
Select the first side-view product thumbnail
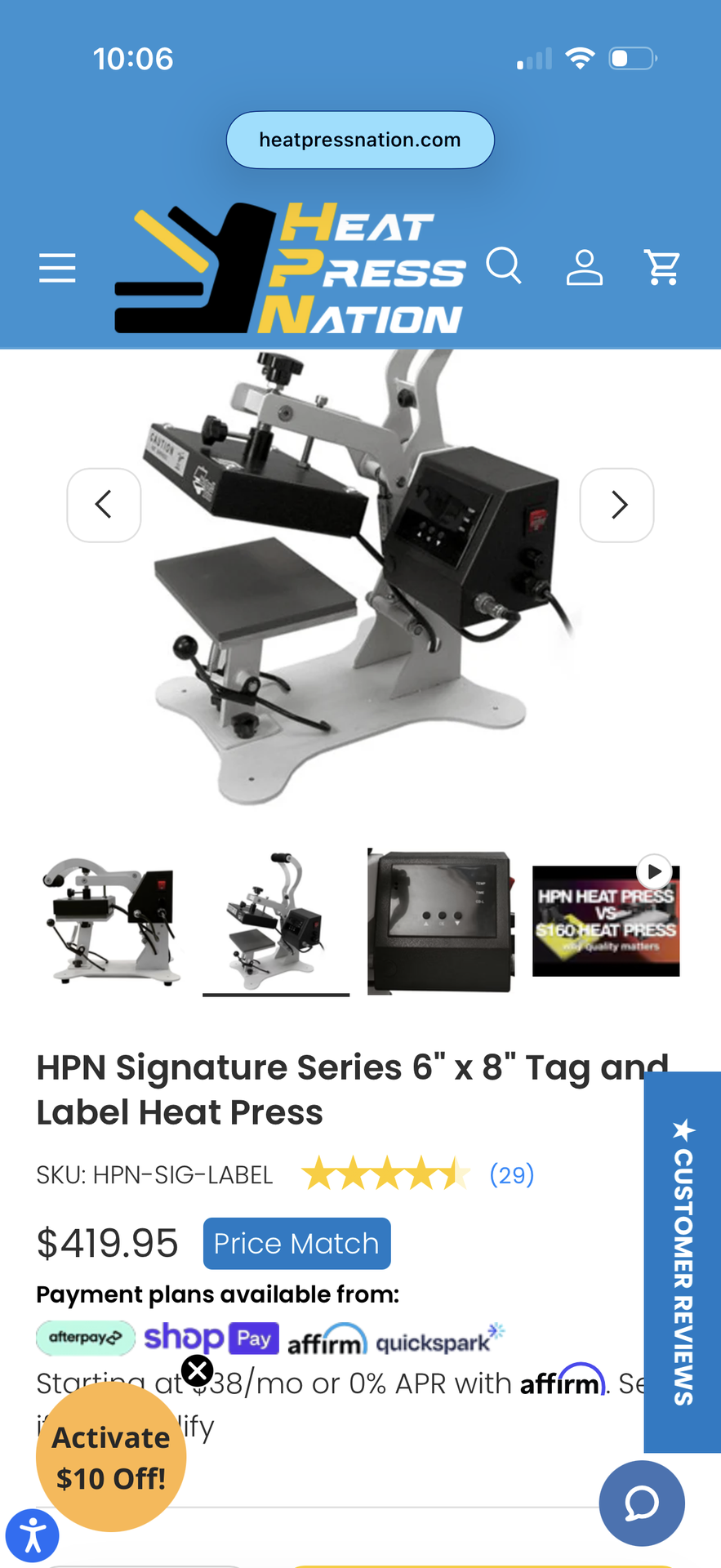[x=113, y=921]
